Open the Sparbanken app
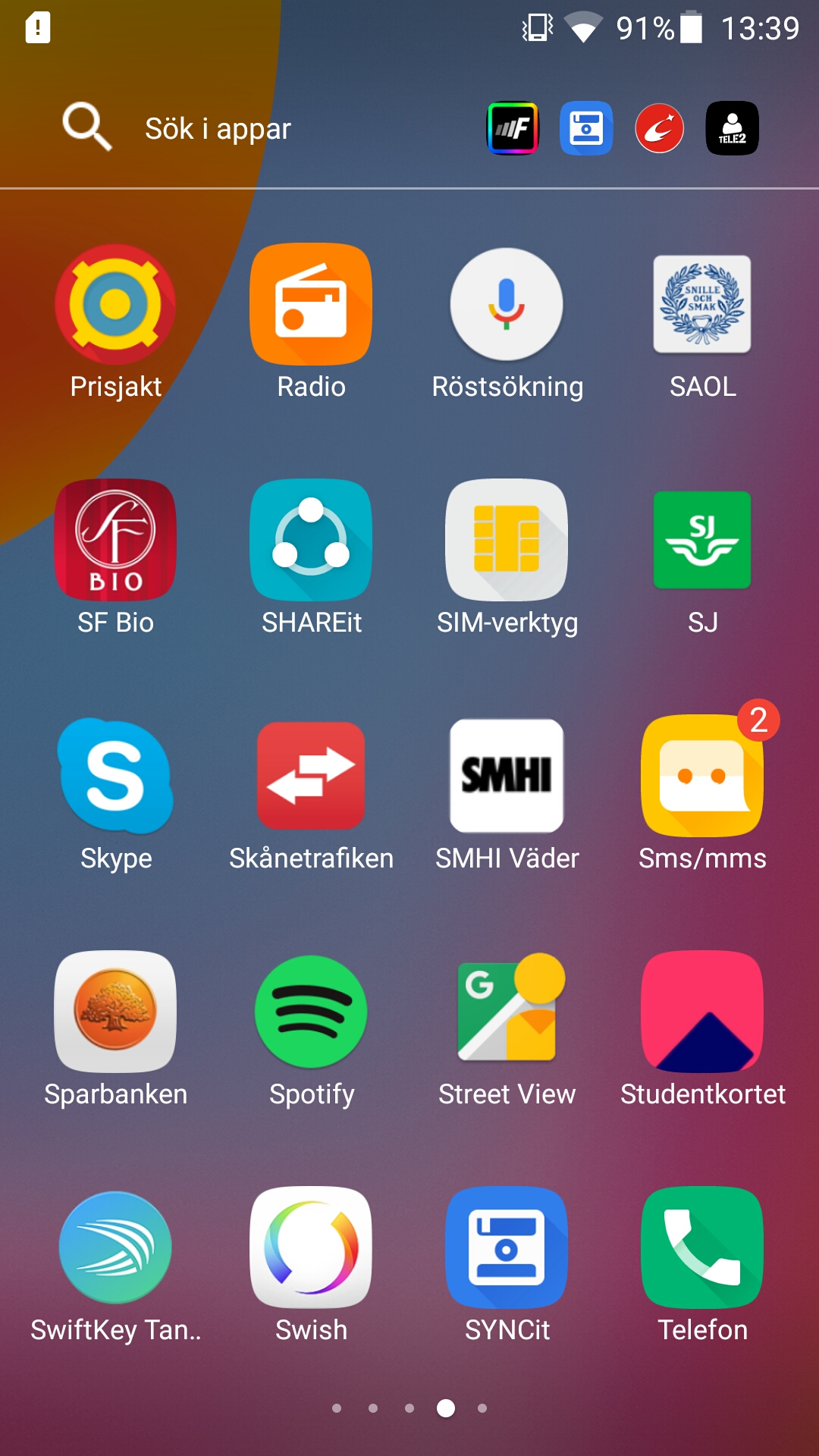This screenshot has height=1456, width=819. pyautogui.click(x=115, y=1012)
